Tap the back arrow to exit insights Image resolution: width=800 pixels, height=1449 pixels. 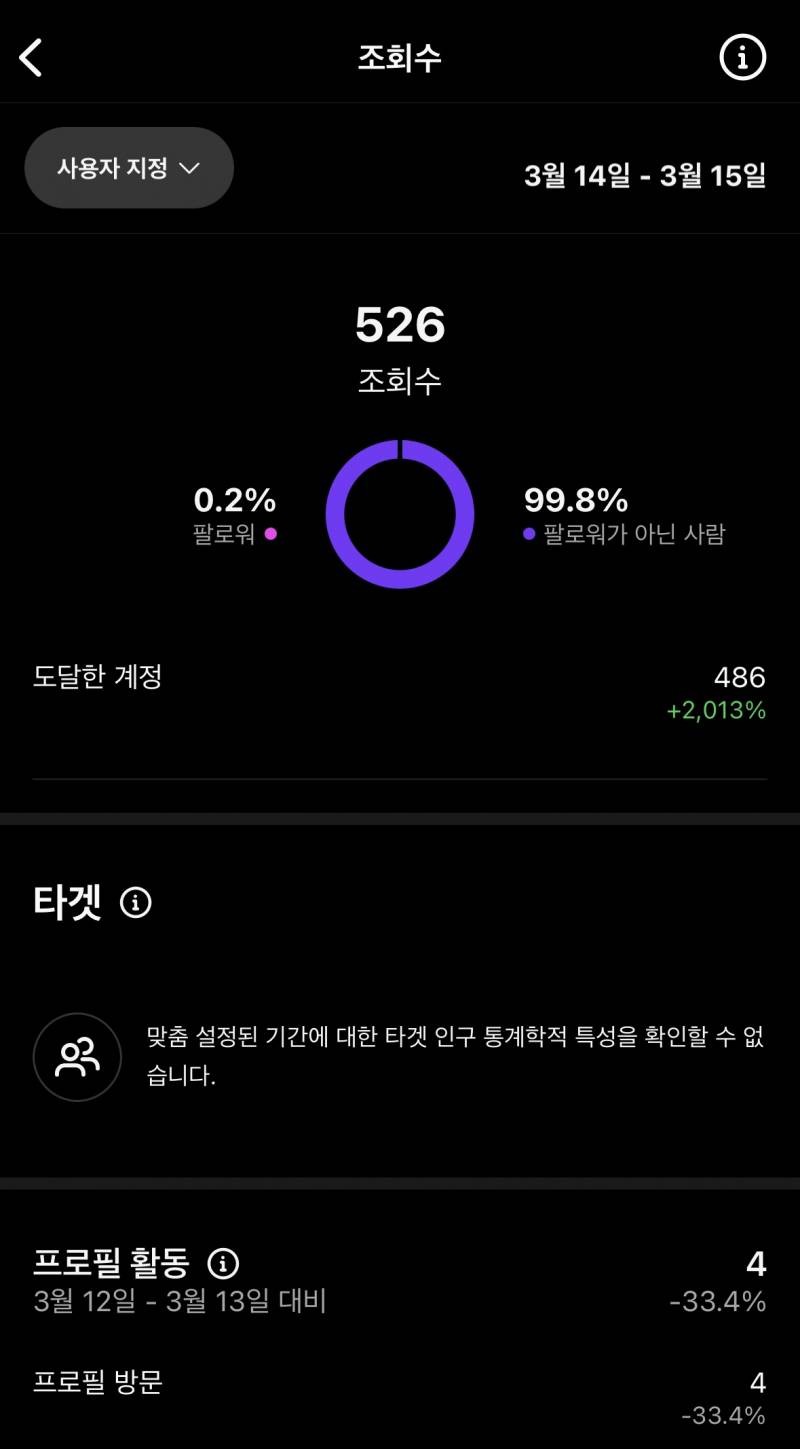pos(31,57)
